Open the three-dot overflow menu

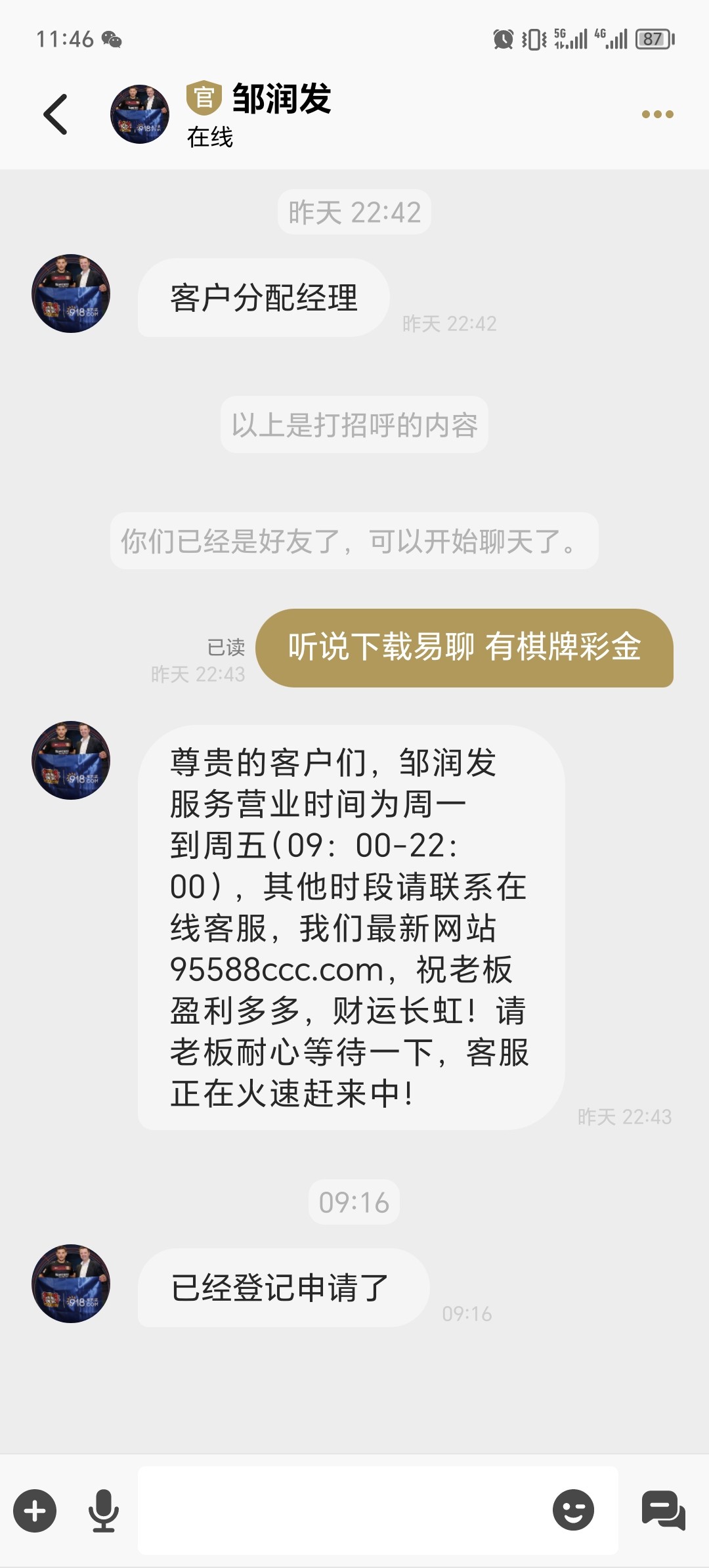657,114
